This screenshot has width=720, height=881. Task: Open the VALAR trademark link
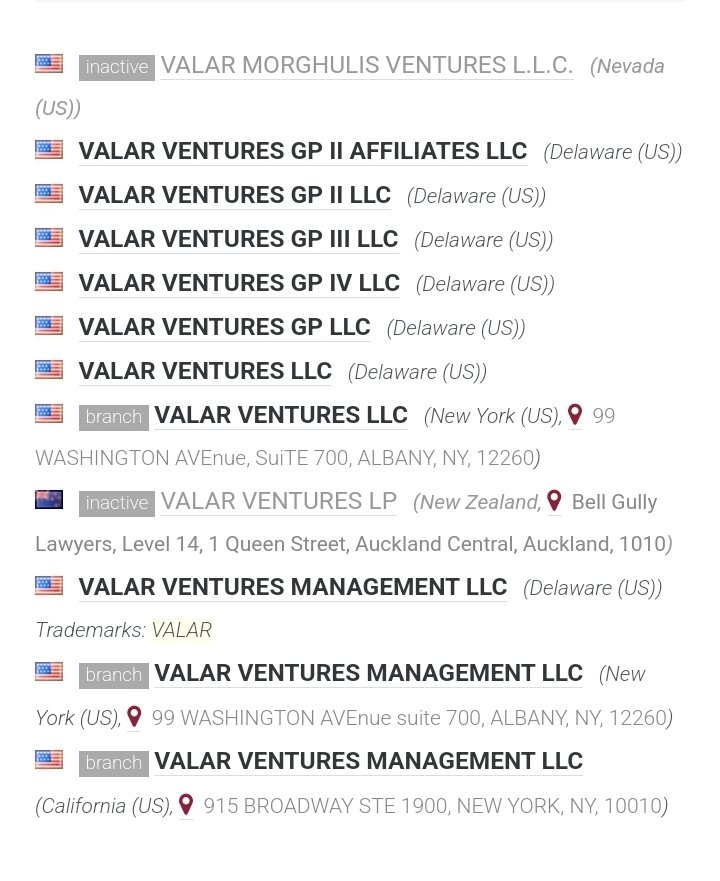[181, 630]
